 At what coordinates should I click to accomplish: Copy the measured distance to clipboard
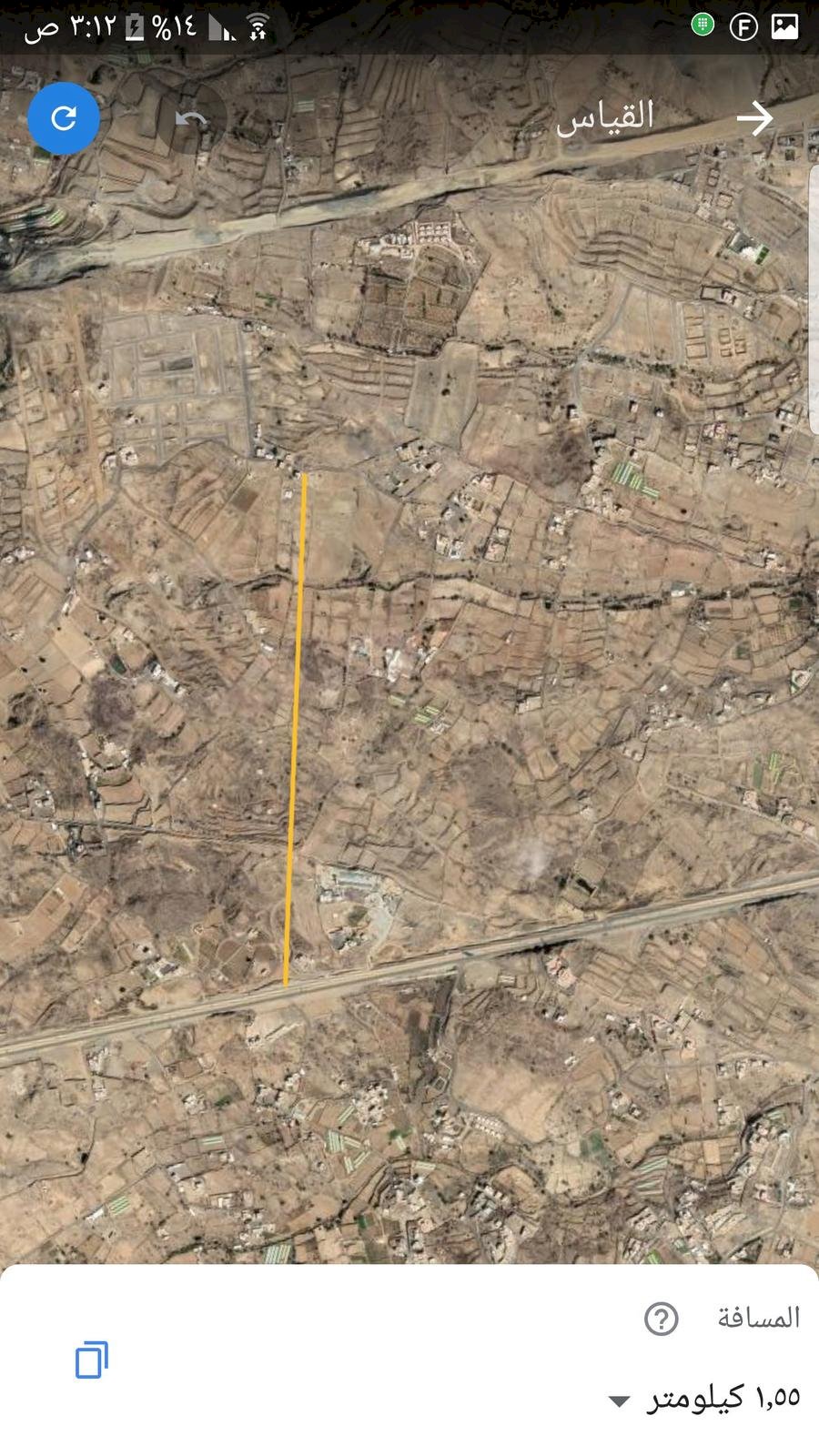pos(91,1360)
